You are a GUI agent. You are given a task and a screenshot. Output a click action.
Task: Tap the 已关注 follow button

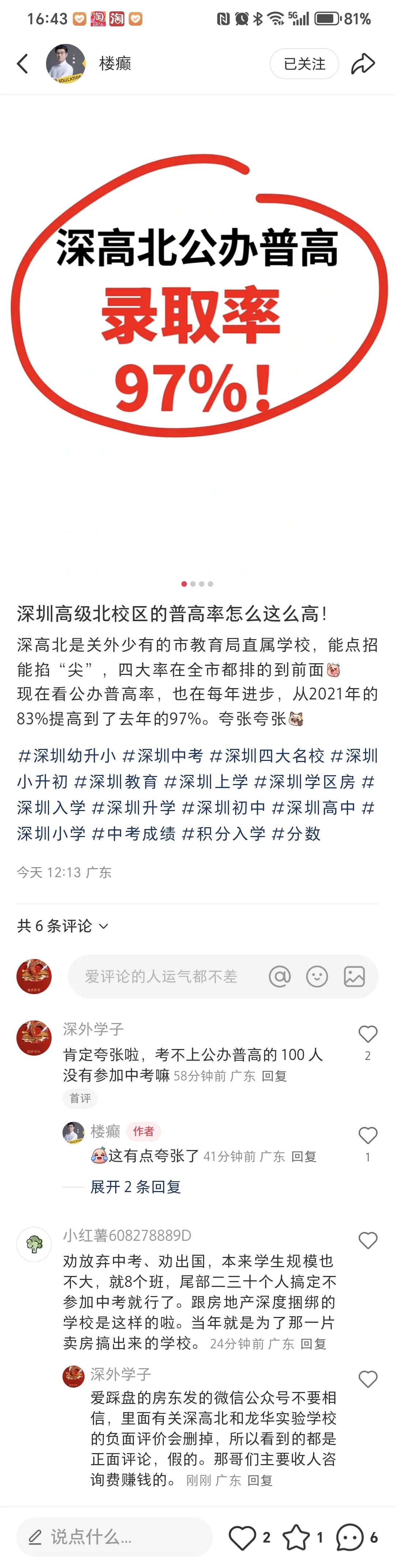click(x=304, y=63)
